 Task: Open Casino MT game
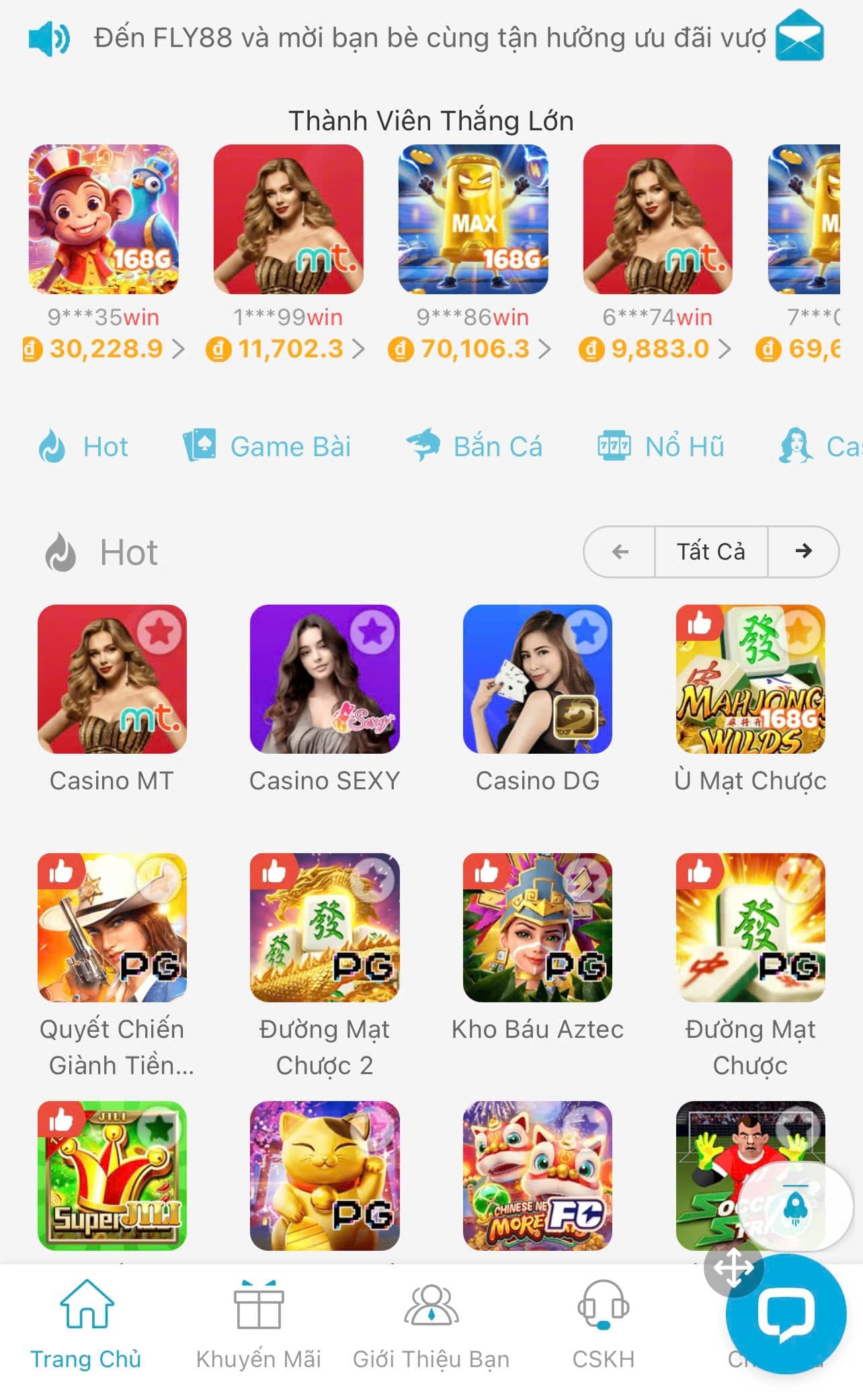112,679
